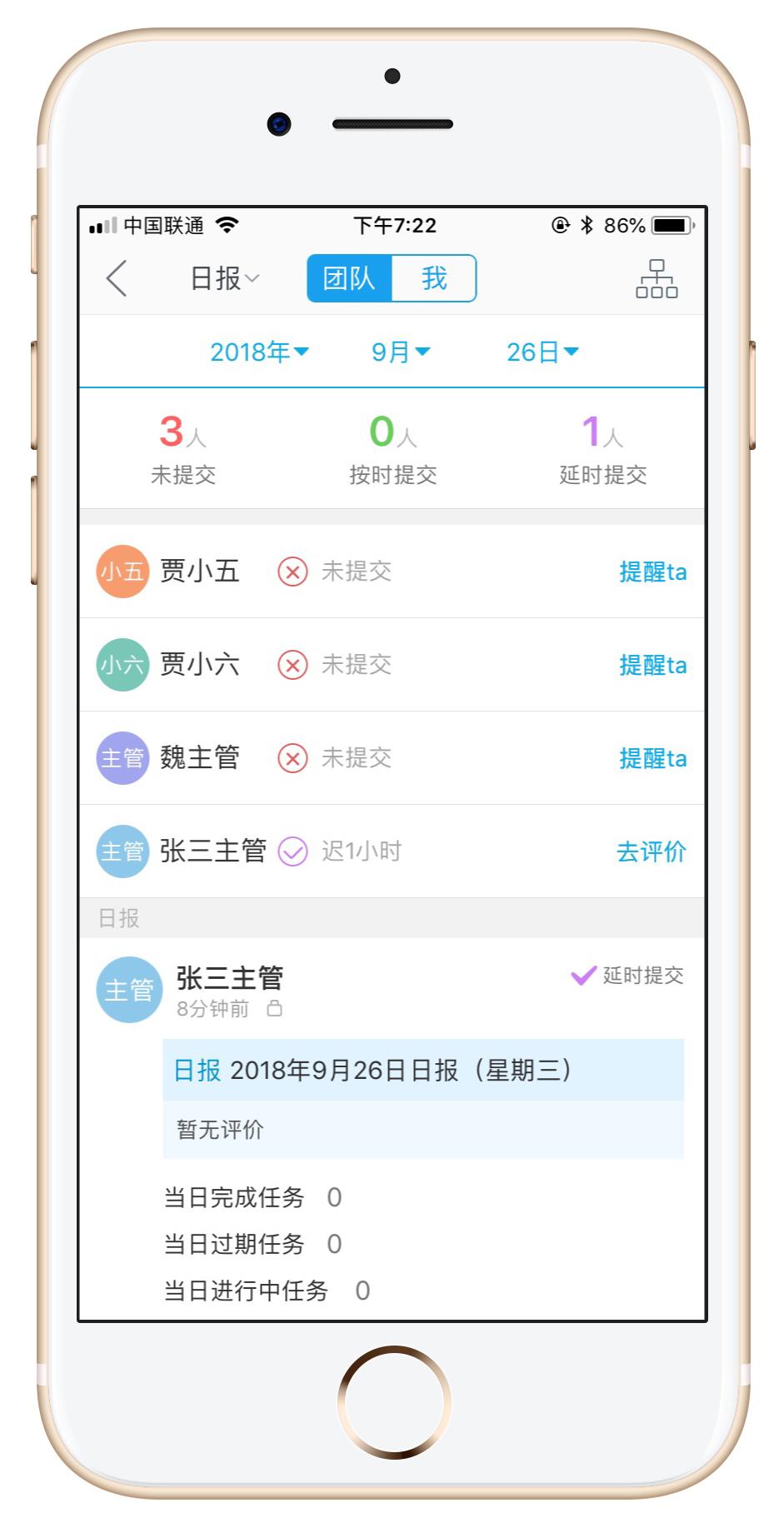Open 贾小五's avatar circle
The image size is (784, 1528).
[x=122, y=572]
